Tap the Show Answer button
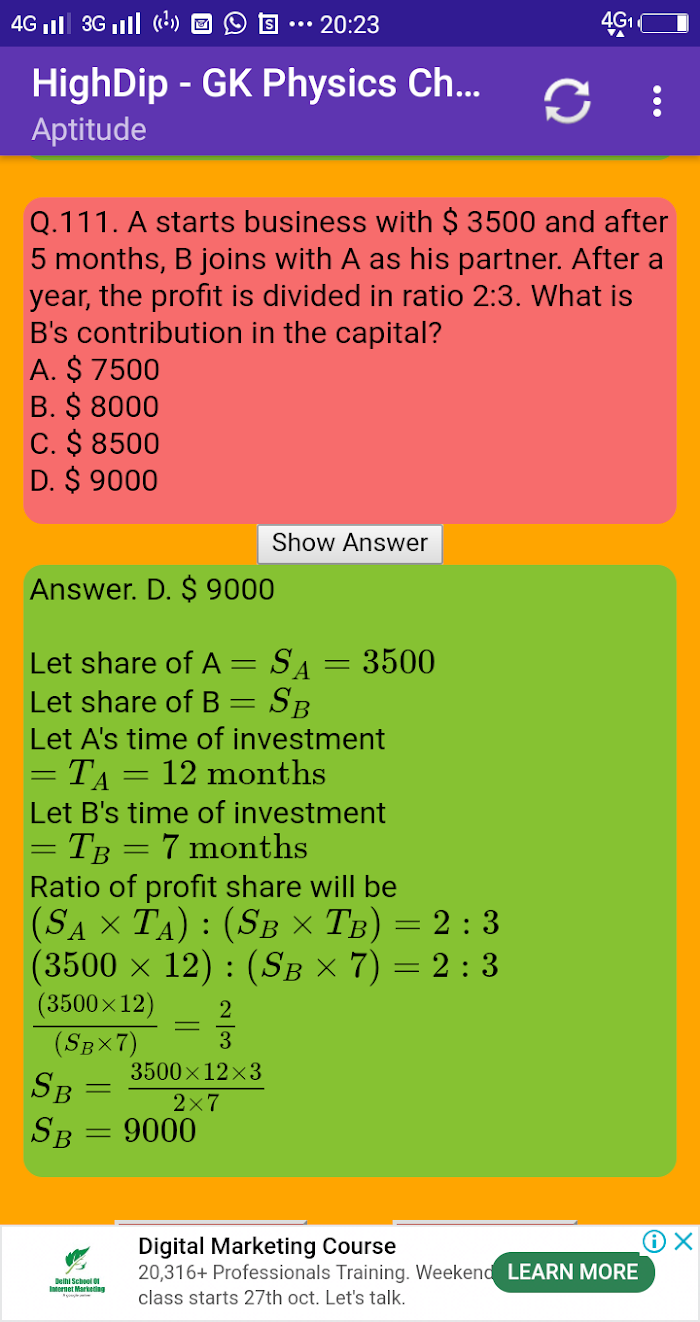700x1322 pixels. (x=350, y=543)
